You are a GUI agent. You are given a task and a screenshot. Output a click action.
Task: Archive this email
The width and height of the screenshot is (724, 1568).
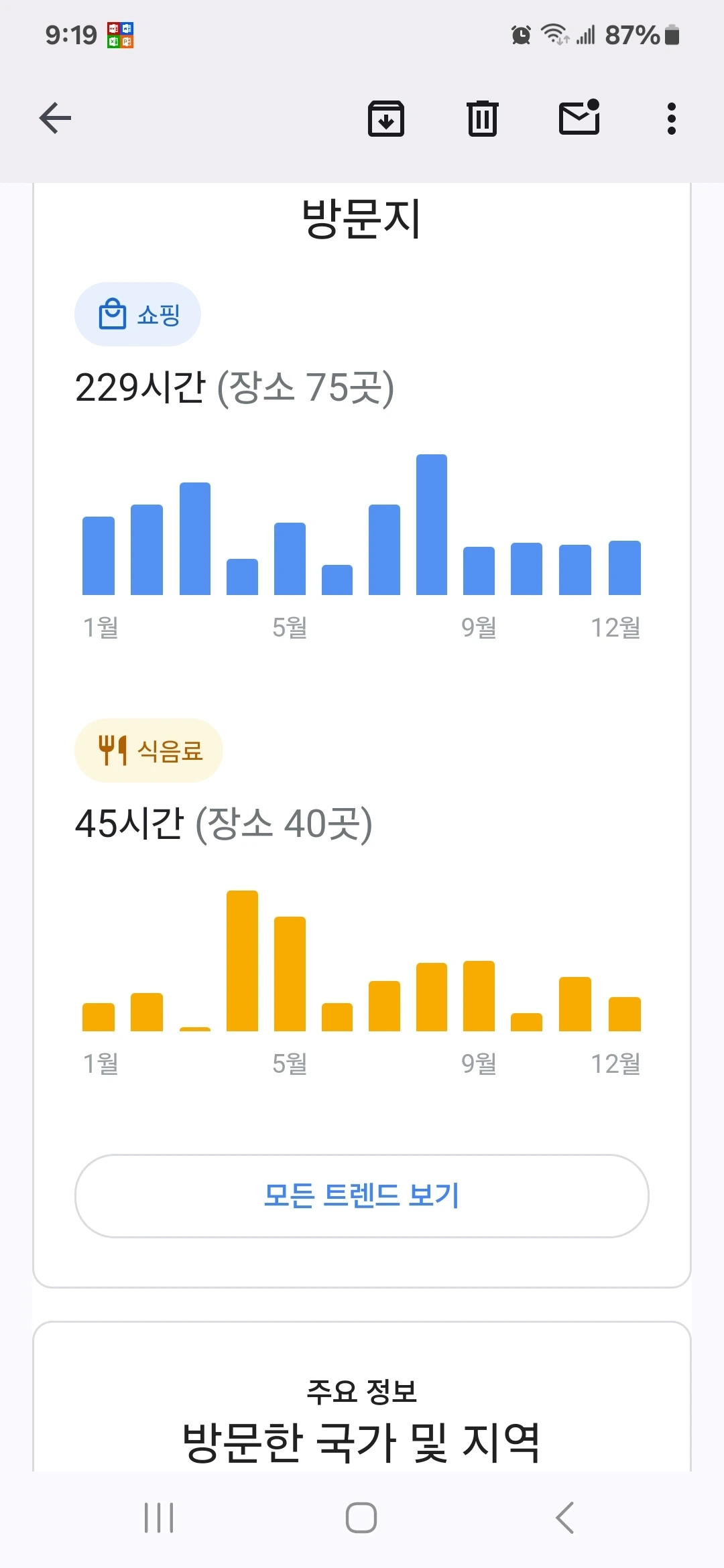point(386,119)
